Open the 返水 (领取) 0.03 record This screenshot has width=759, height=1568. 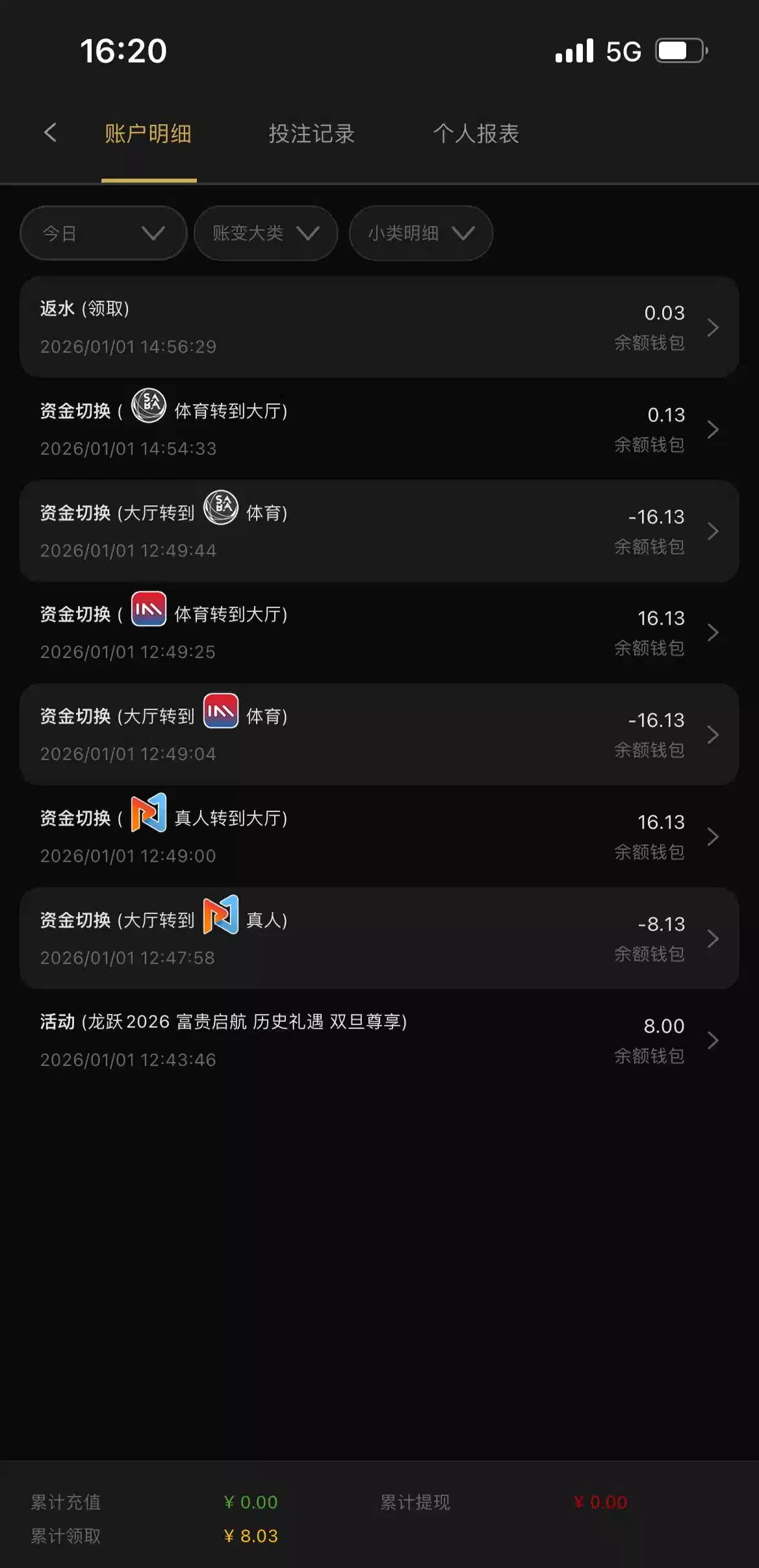379,327
